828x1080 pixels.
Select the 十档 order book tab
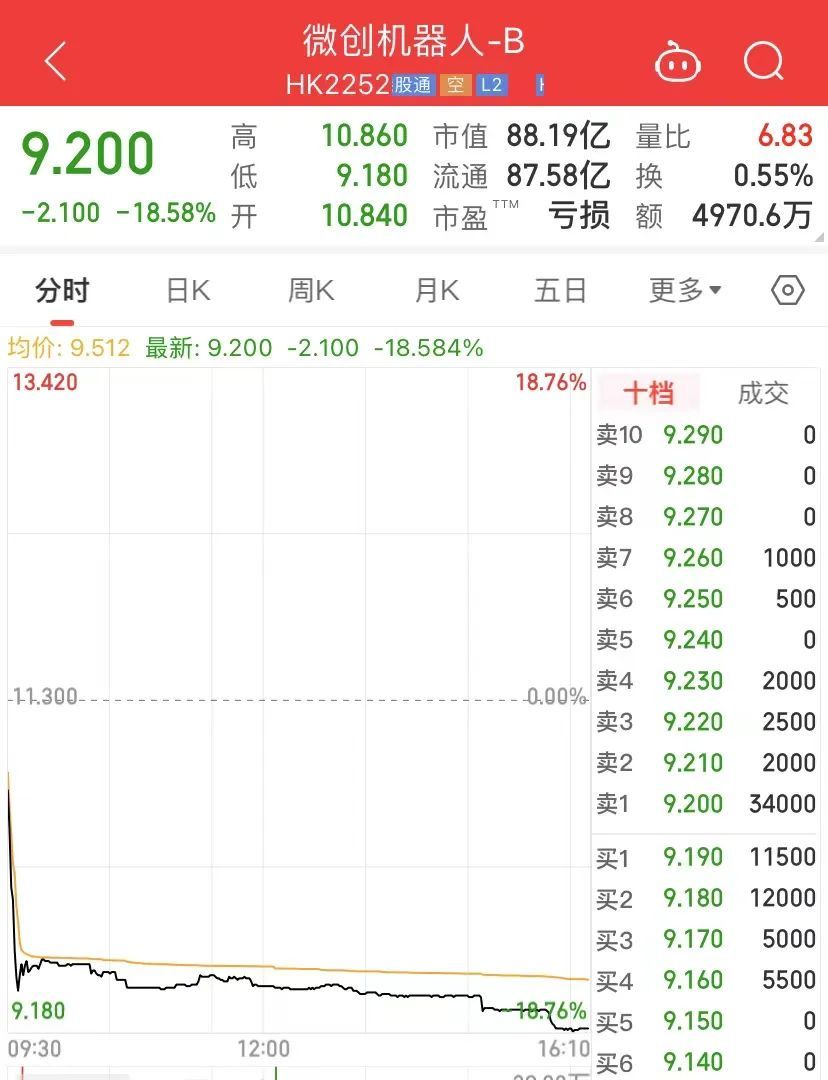click(x=648, y=393)
